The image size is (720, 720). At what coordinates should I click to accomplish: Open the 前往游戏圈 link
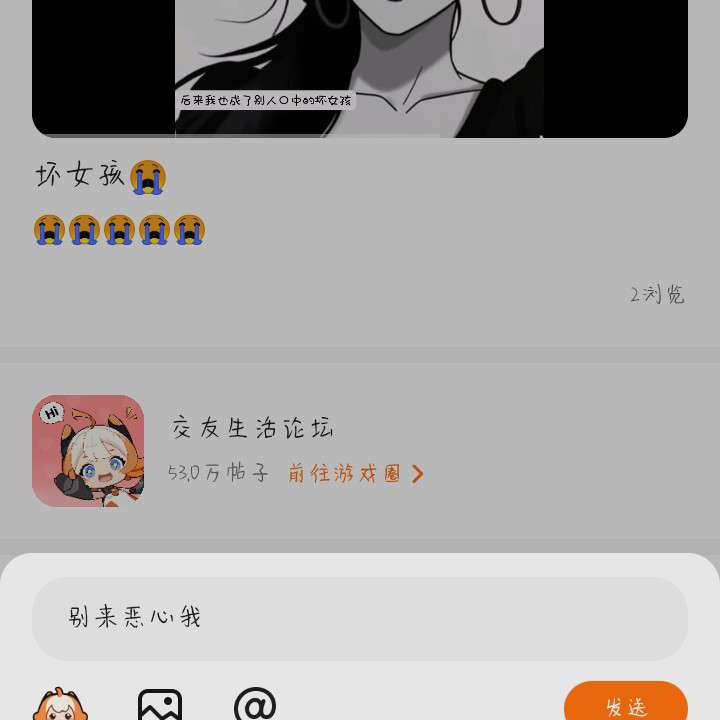(x=356, y=474)
